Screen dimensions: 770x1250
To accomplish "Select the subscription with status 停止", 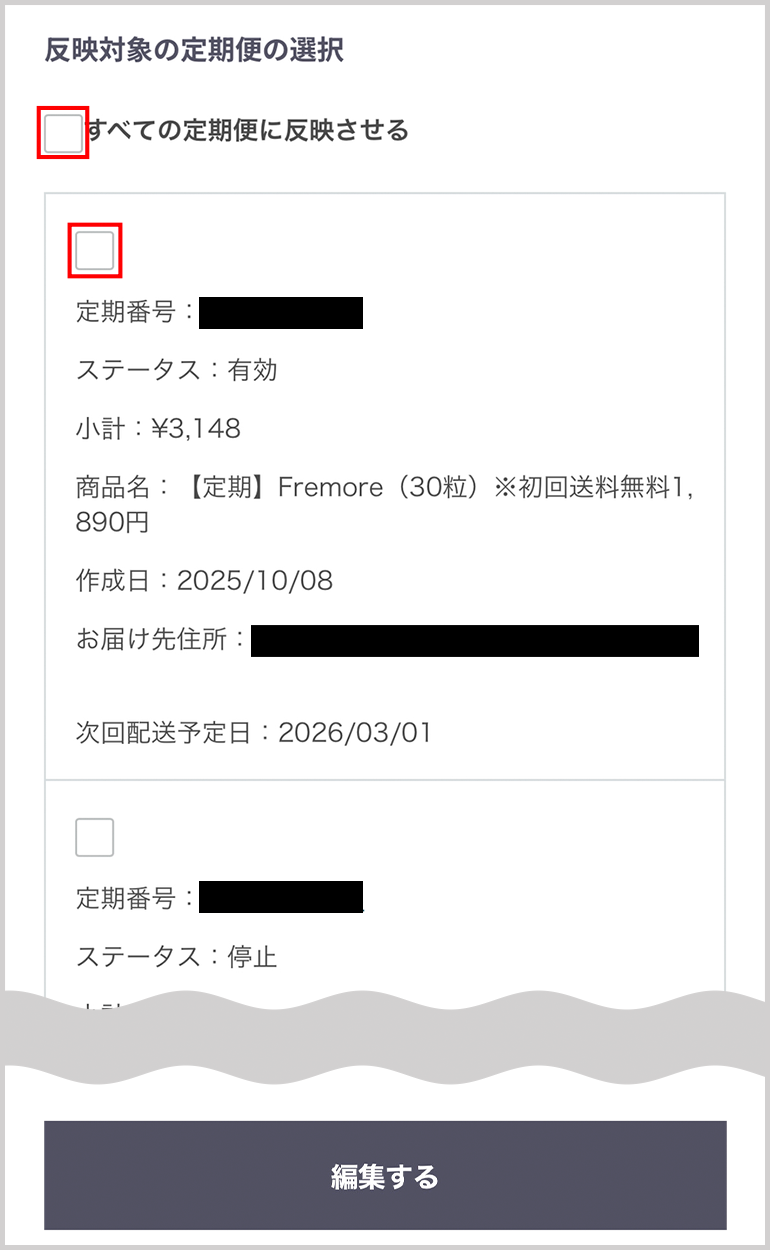I will (x=95, y=837).
